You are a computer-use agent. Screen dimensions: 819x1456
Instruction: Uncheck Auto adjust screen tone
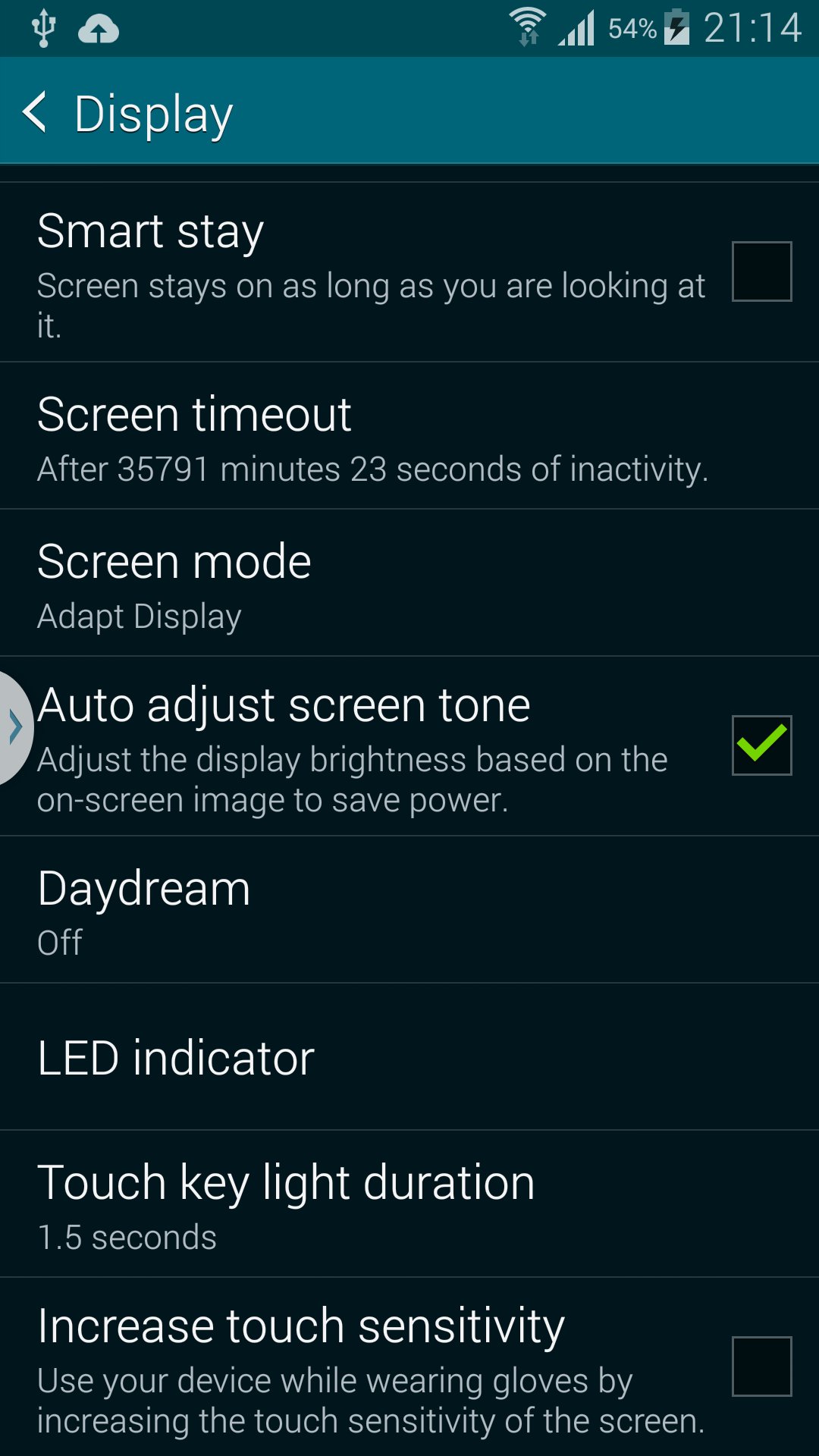coord(761,745)
